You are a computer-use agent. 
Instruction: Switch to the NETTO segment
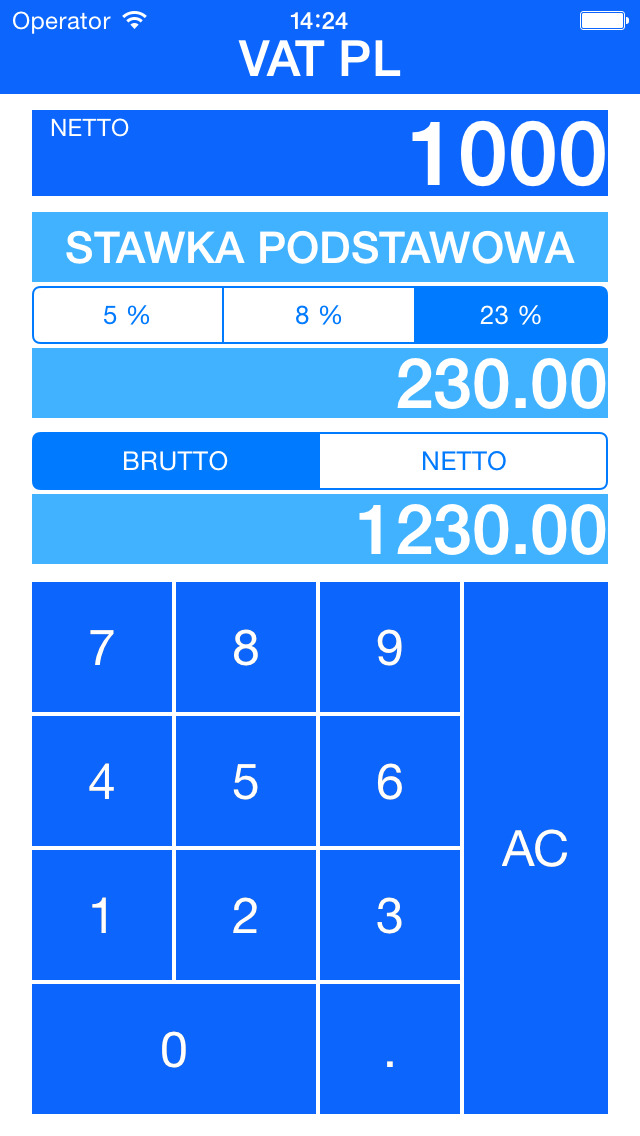[463, 461]
